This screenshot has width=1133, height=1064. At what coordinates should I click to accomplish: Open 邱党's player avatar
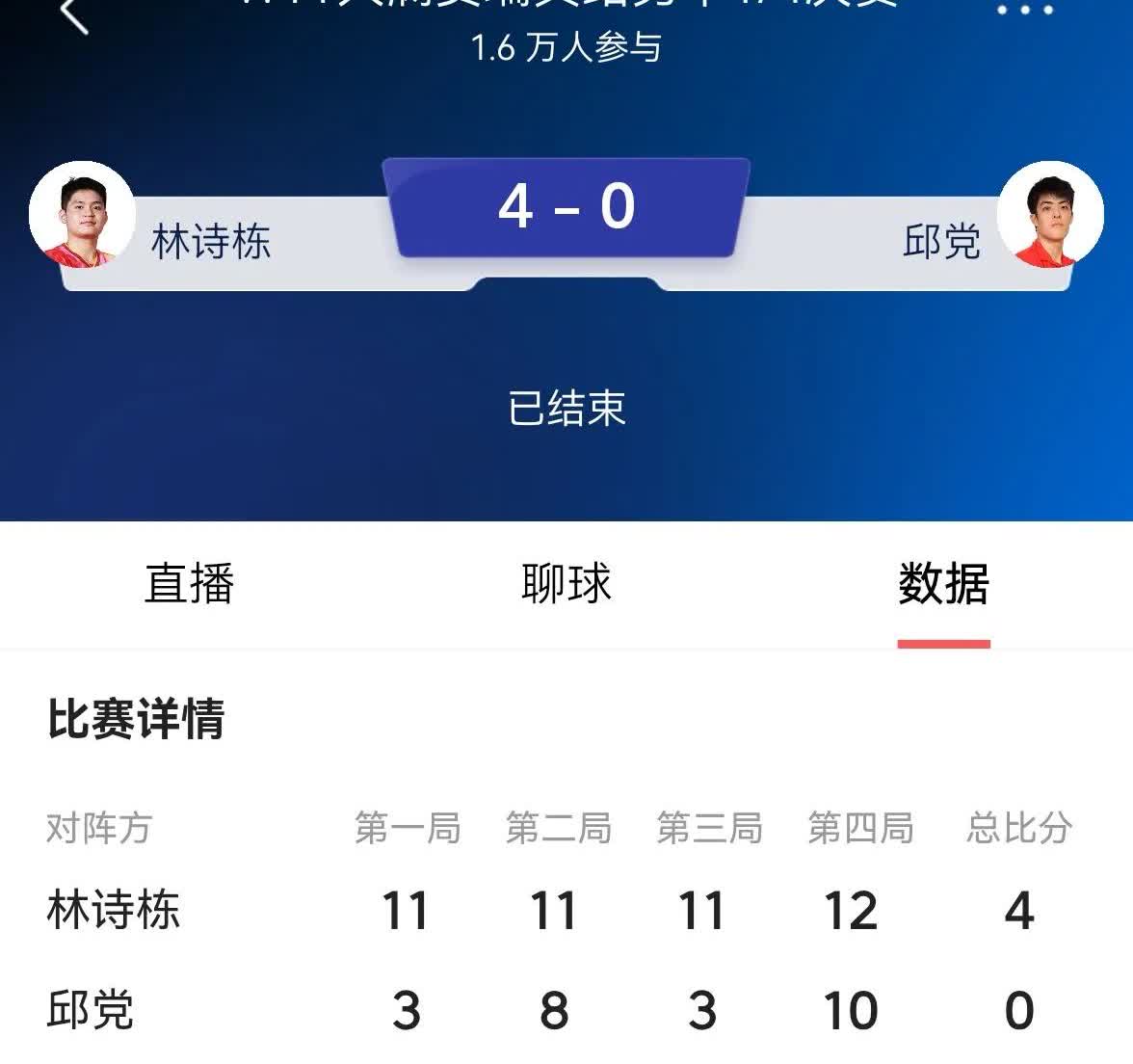tap(1050, 215)
